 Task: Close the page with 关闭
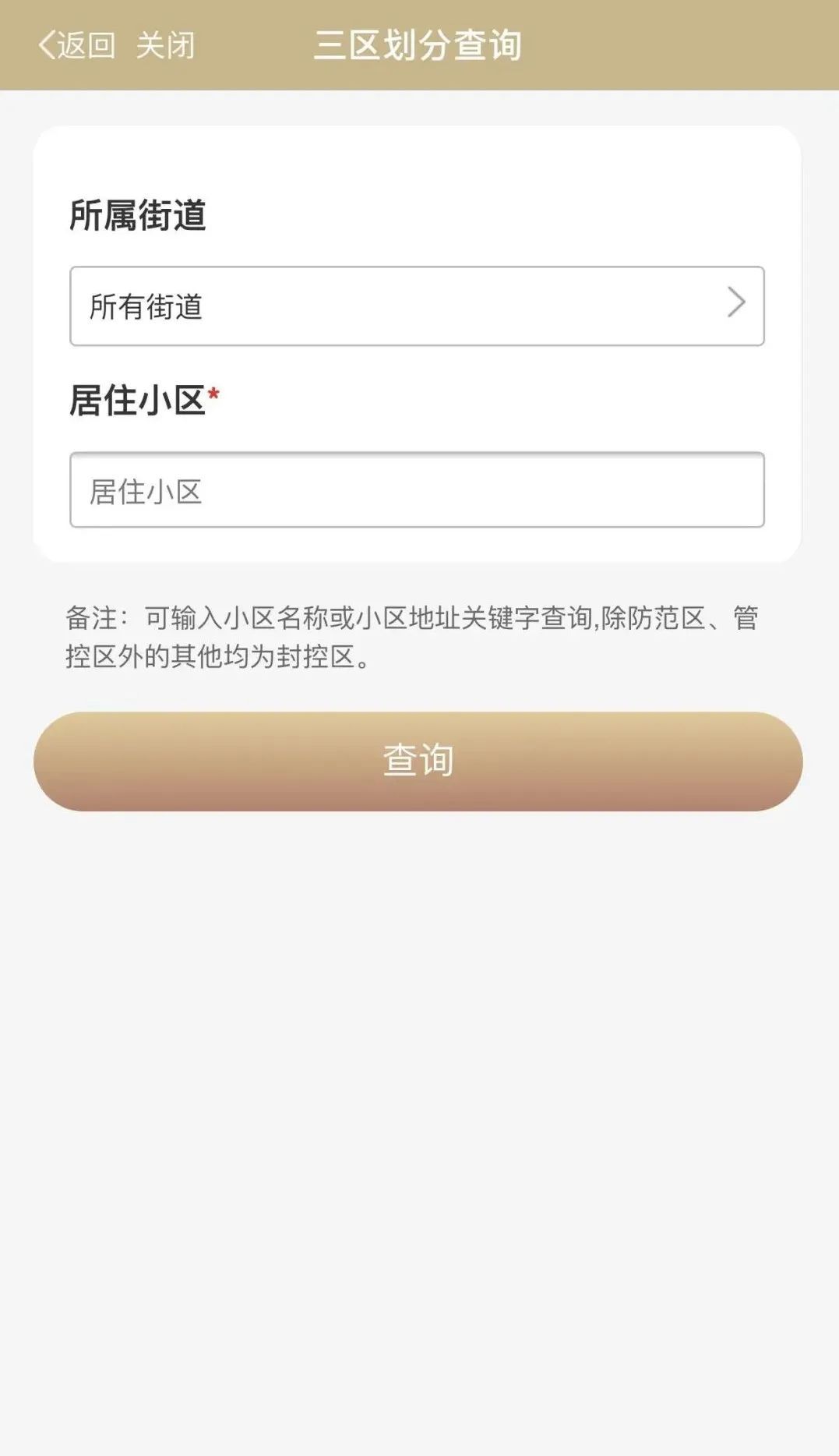tap(165, 45)
